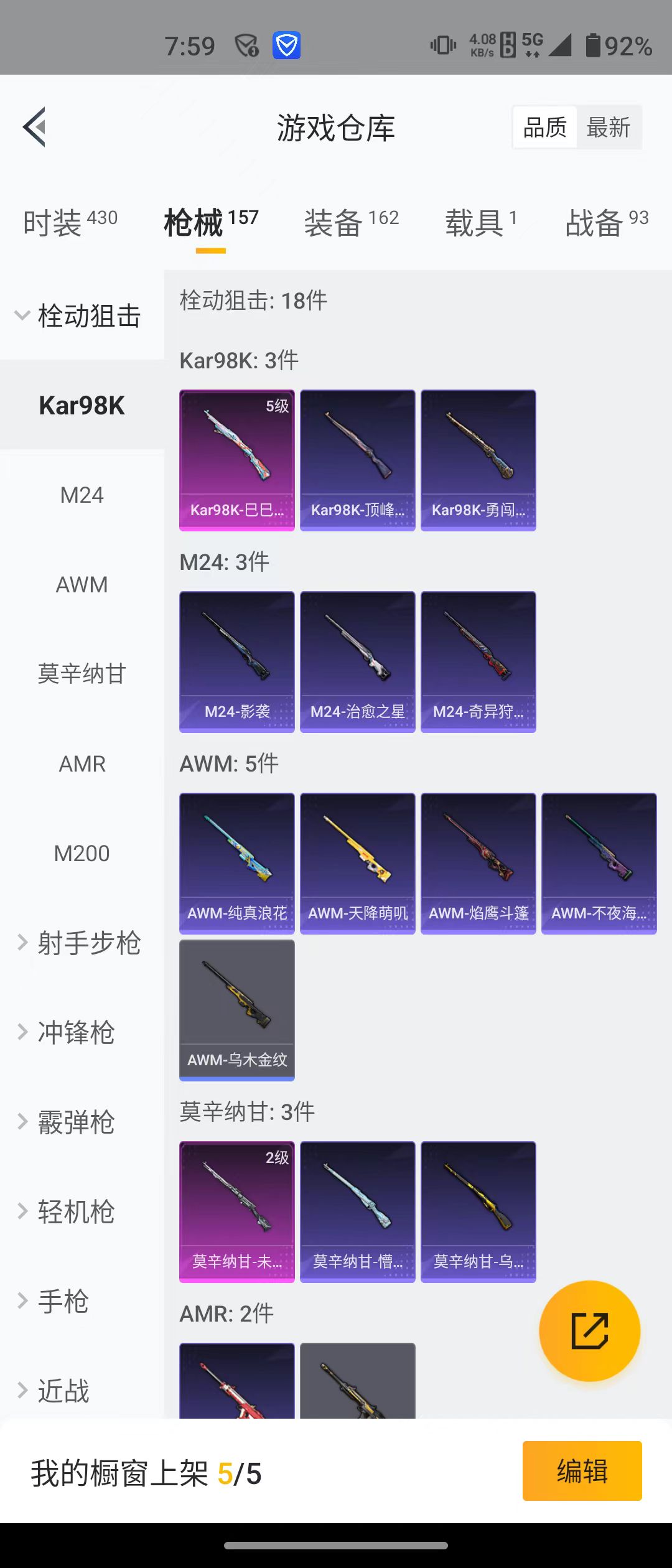Tap 编辑 to edit showcase

pyautogui.click(x=582, y=1471)
